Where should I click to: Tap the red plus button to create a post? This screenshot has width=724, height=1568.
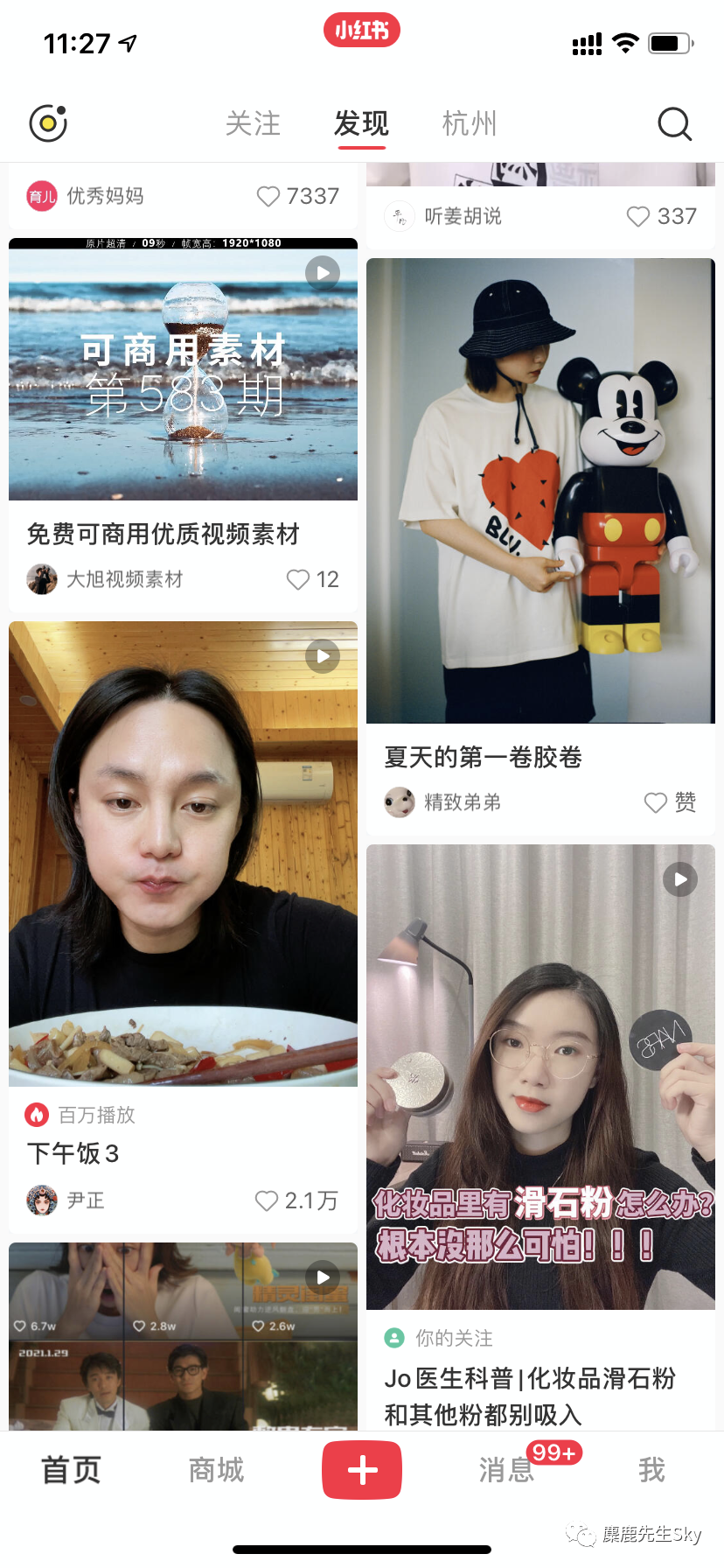pos(361,1470)
